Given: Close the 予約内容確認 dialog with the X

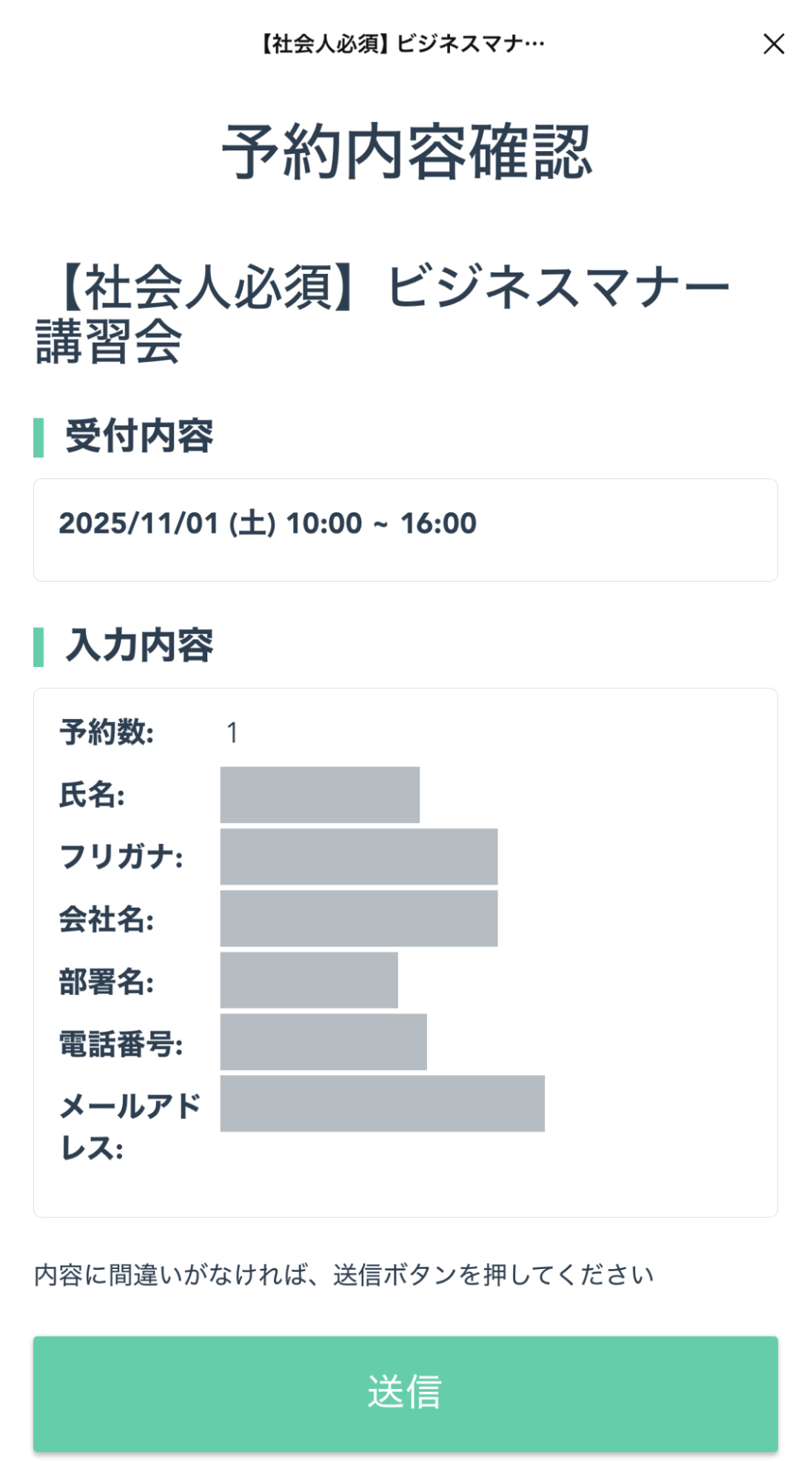Looking at the screenshot, I should pyautogui.click(x=773, y=44).
